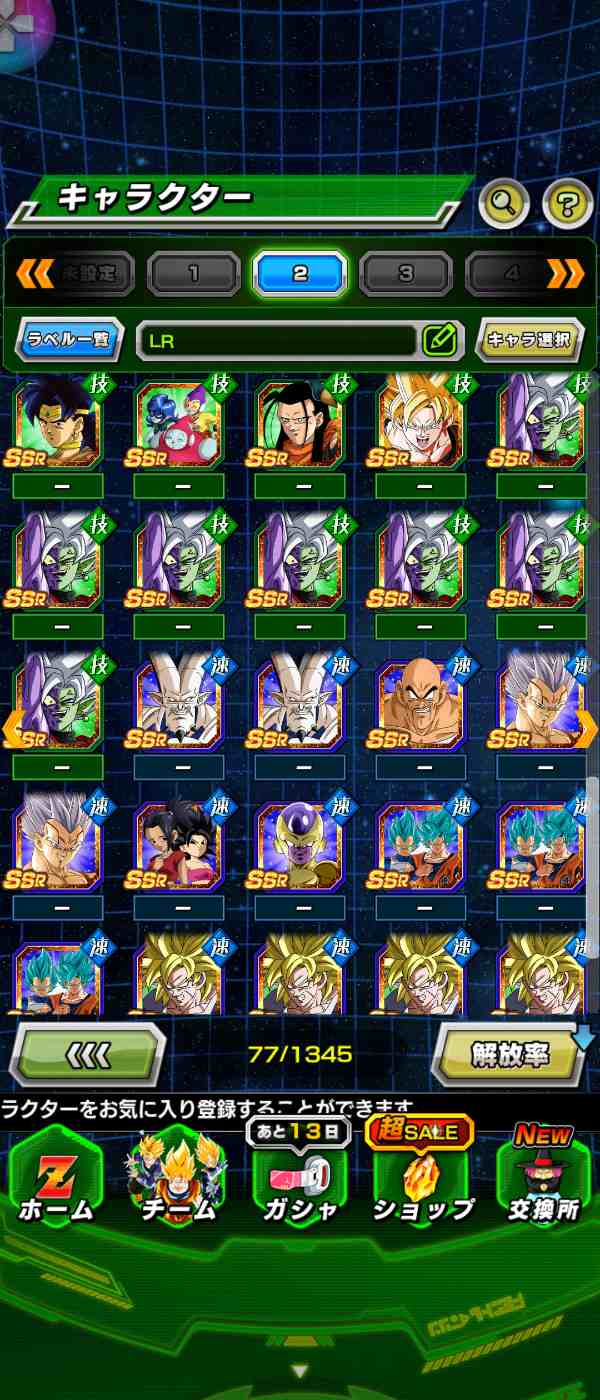Viewport: 600px width, 1400px height.
Task: Open the magnifier search icon
Action: (504, 205)
